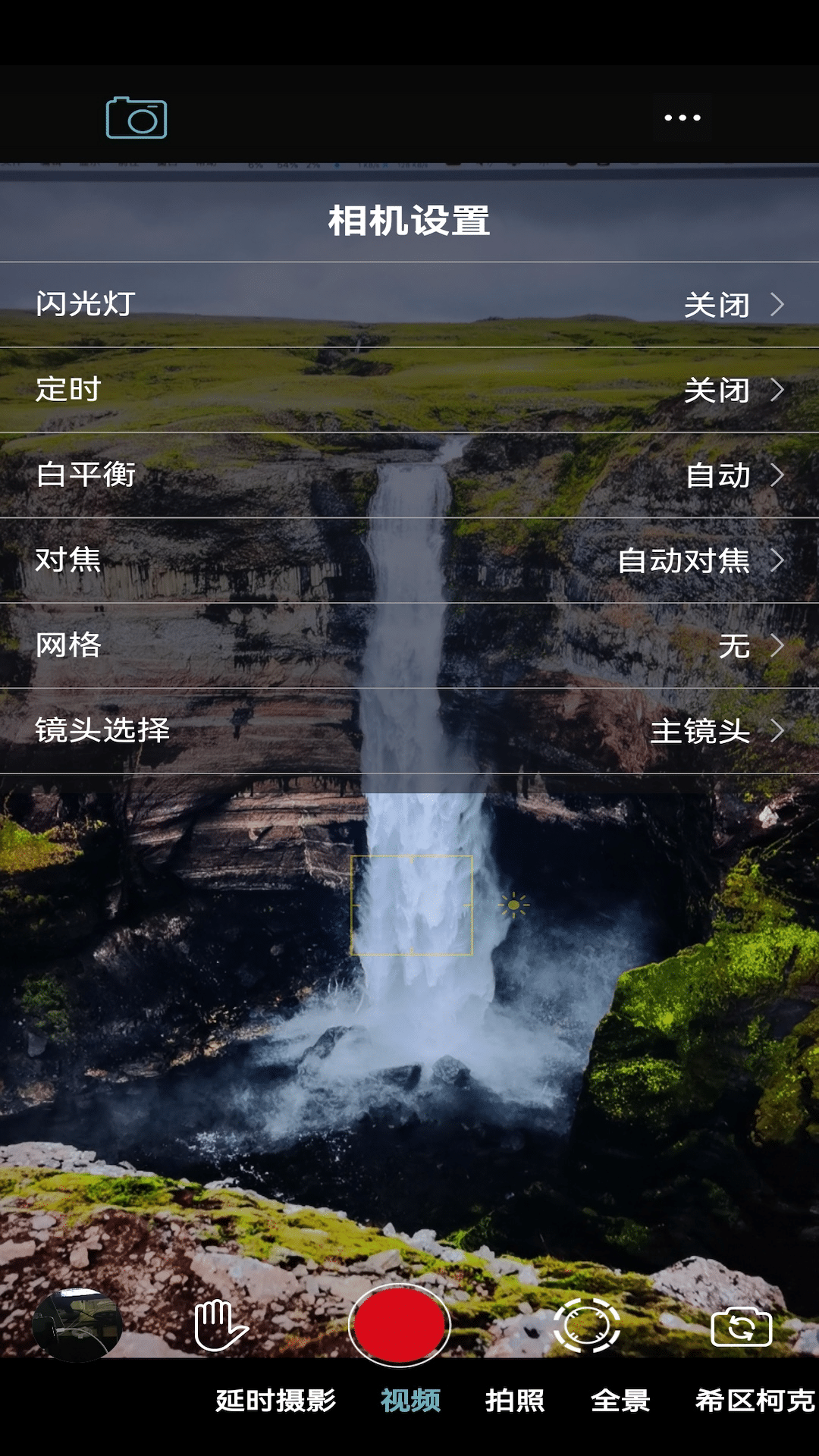Toggle the 定时 timer setting
The height and width of the screenshot is (1456, 819).
click(x=409, y=392)
